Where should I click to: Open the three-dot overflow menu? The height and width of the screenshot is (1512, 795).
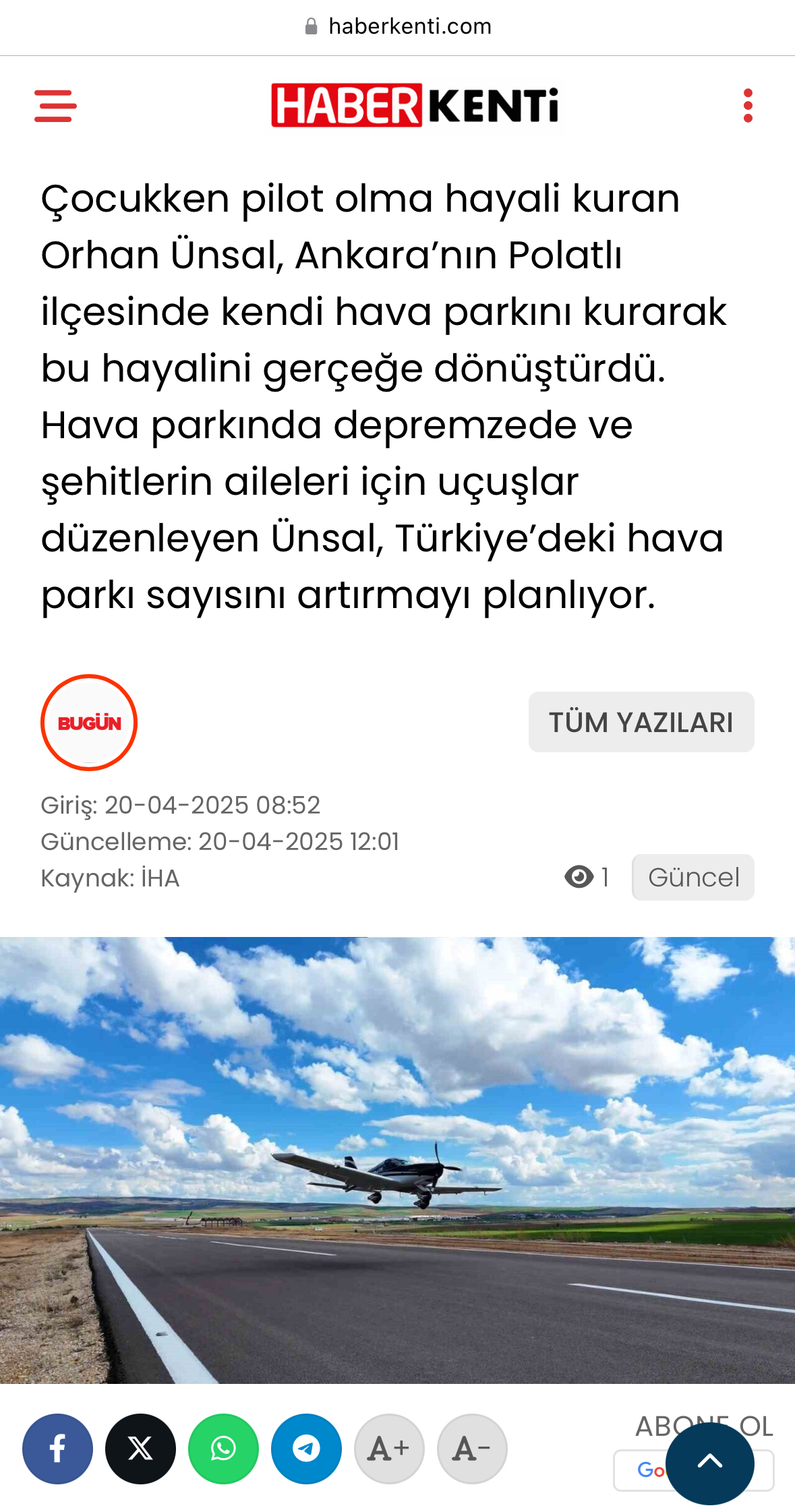[747, 106]
